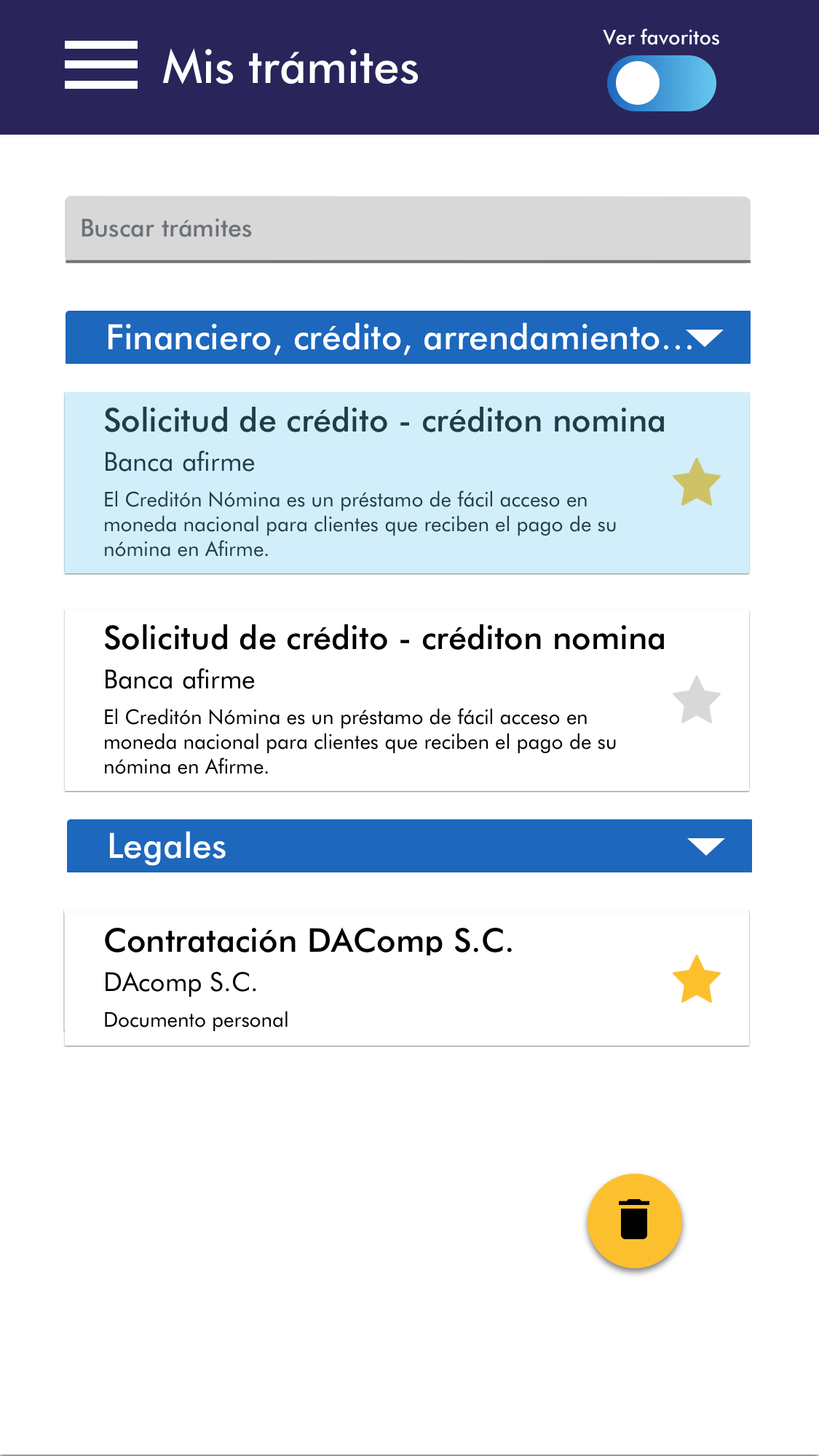Collapse the Legales section
Screen dimensions: 819x1456
705,846
